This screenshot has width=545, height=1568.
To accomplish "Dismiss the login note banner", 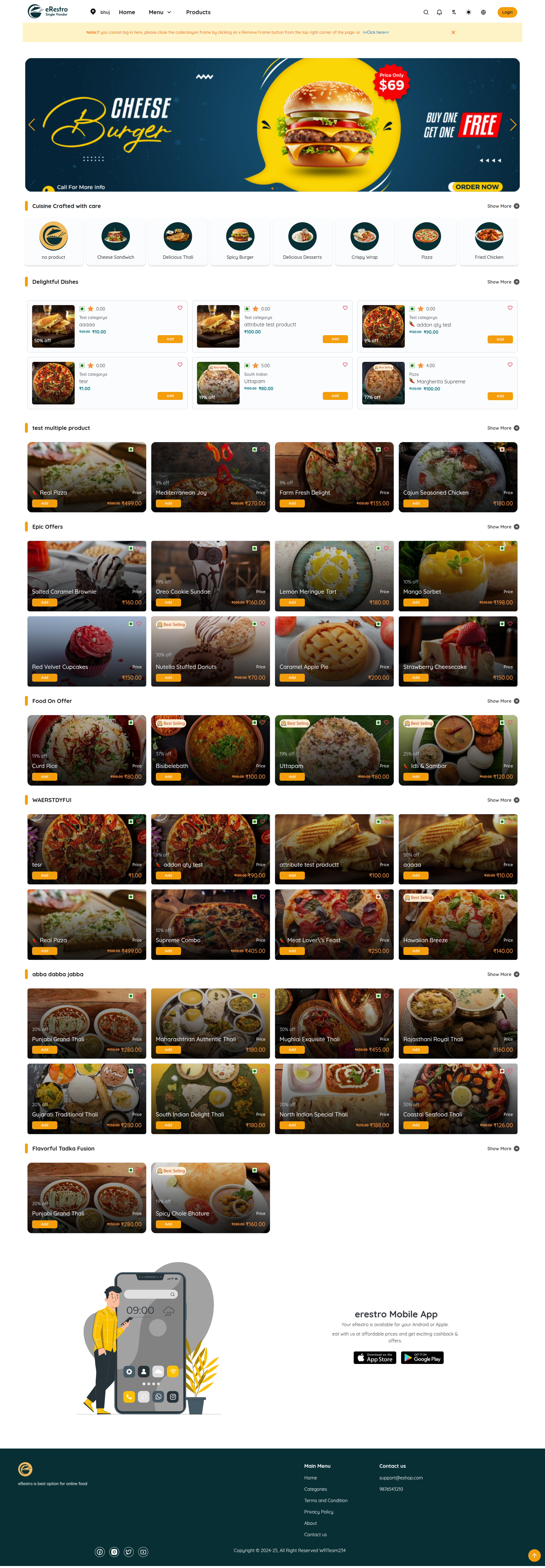I will (453, 32).
